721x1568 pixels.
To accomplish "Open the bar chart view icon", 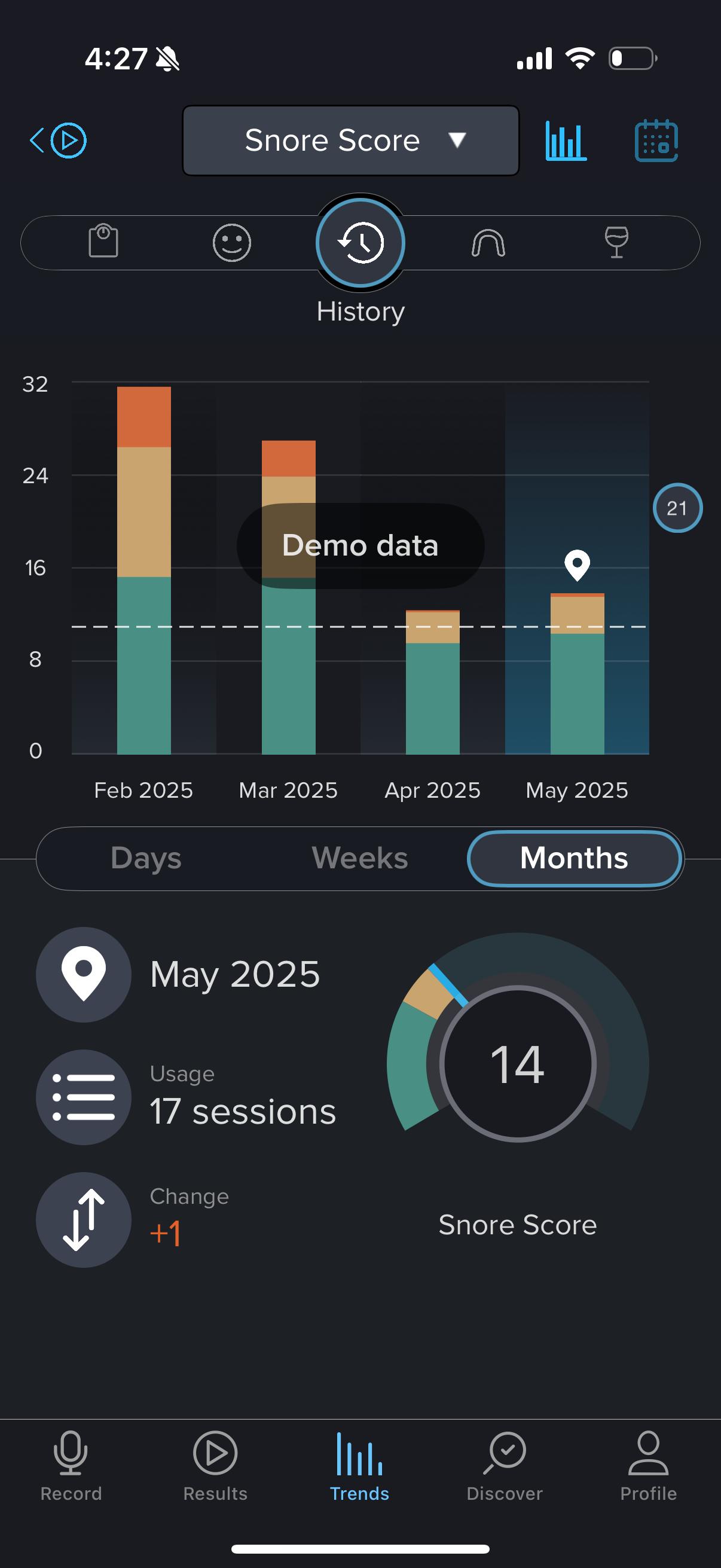I will coord(565,140).
